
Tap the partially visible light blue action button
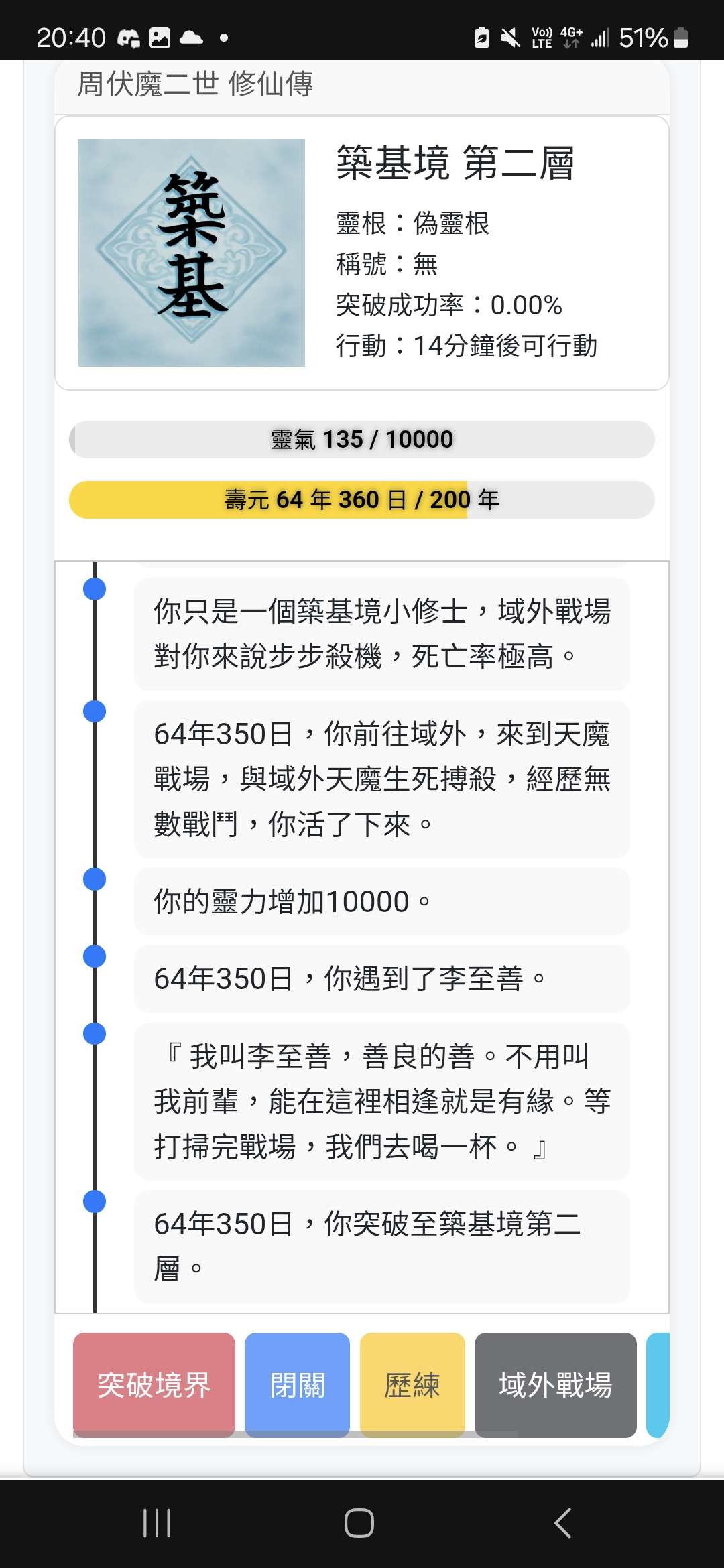click(658, 1384)
